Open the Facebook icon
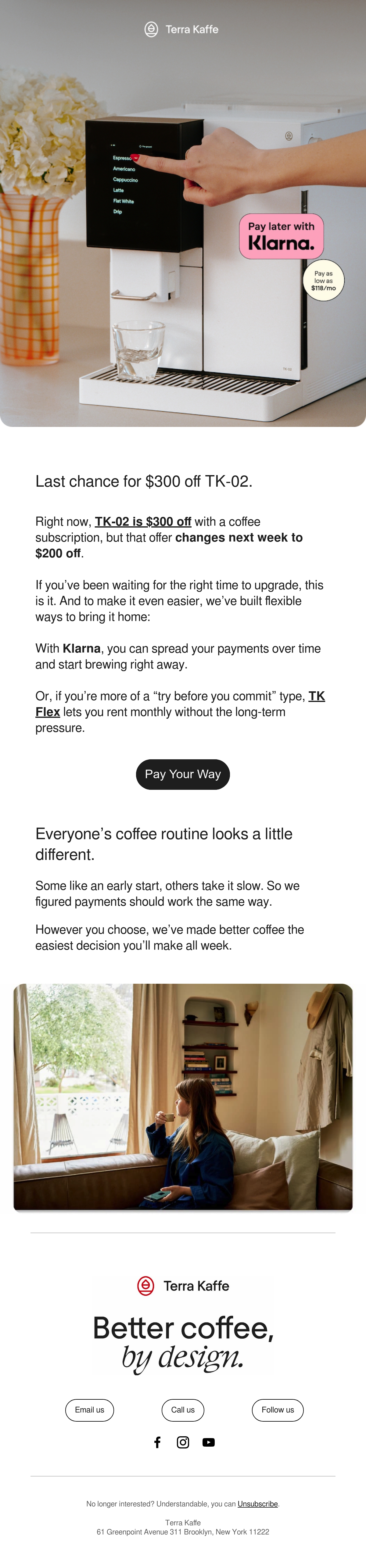 click(x=157, y=1442)
